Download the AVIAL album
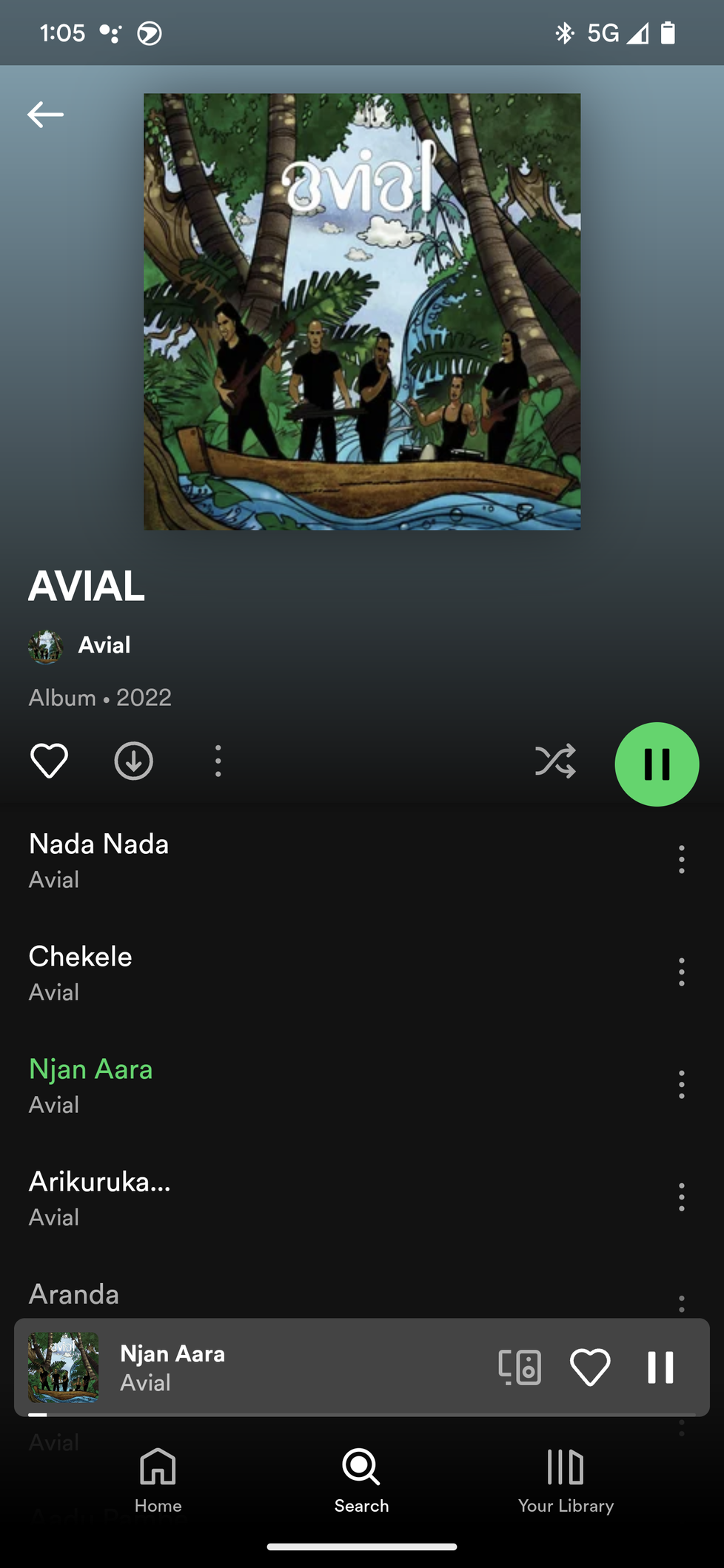The width and height of the screenshot is (724, 1568). tap(134, 761)
